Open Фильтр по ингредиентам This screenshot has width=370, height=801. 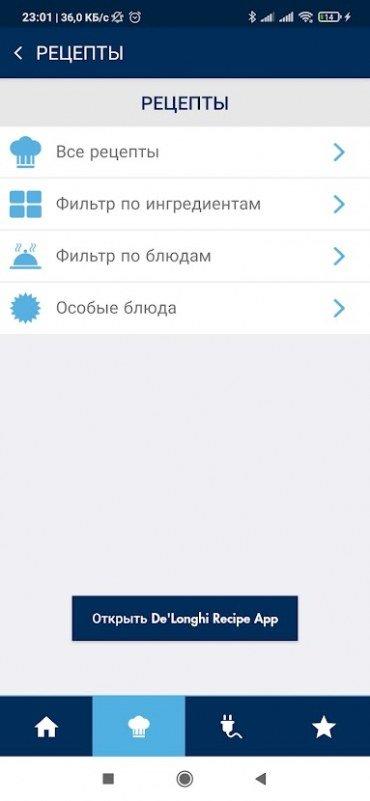point(185,204)
